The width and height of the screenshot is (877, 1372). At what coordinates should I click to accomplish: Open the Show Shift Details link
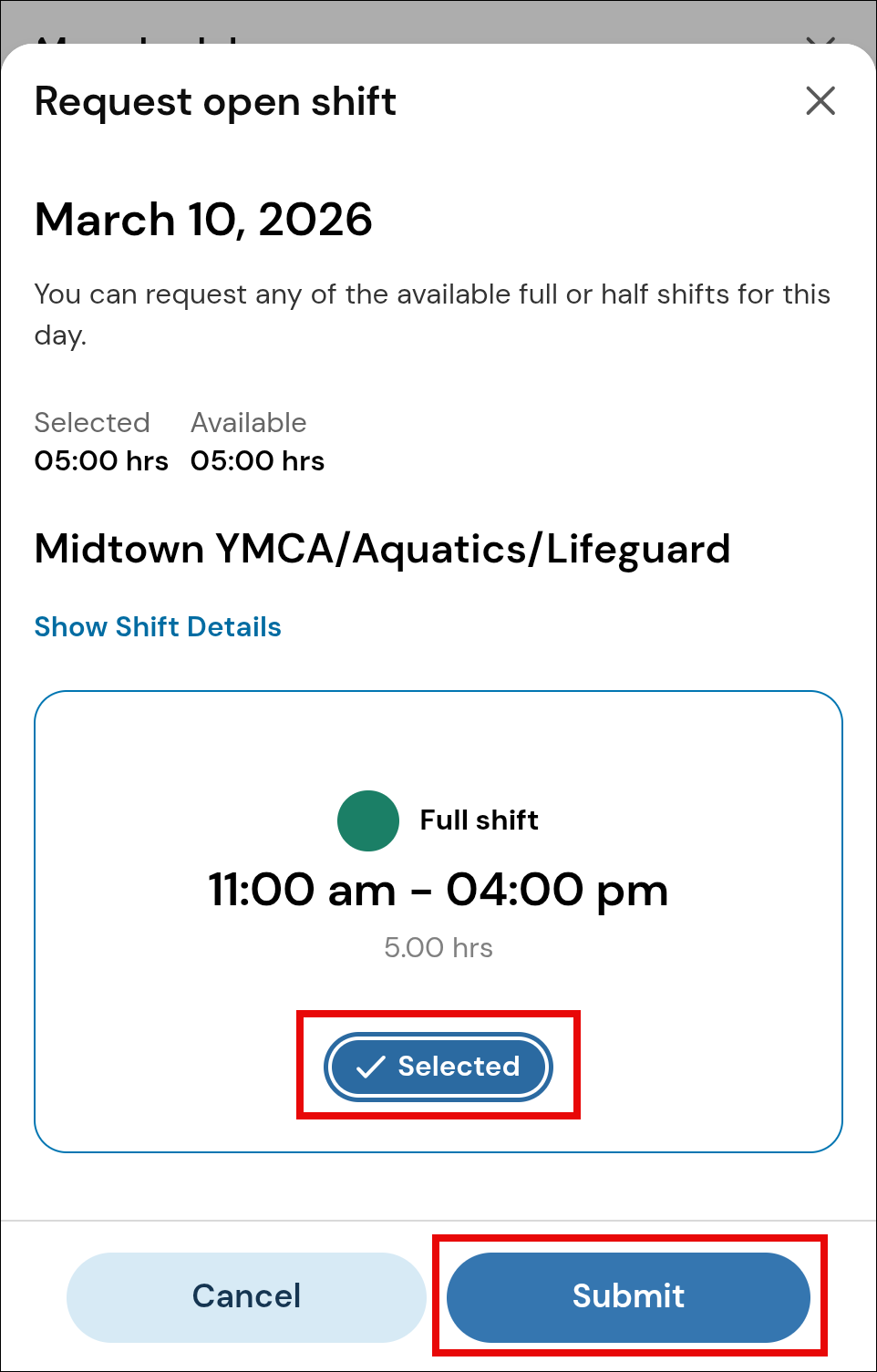tap(158, 627)
